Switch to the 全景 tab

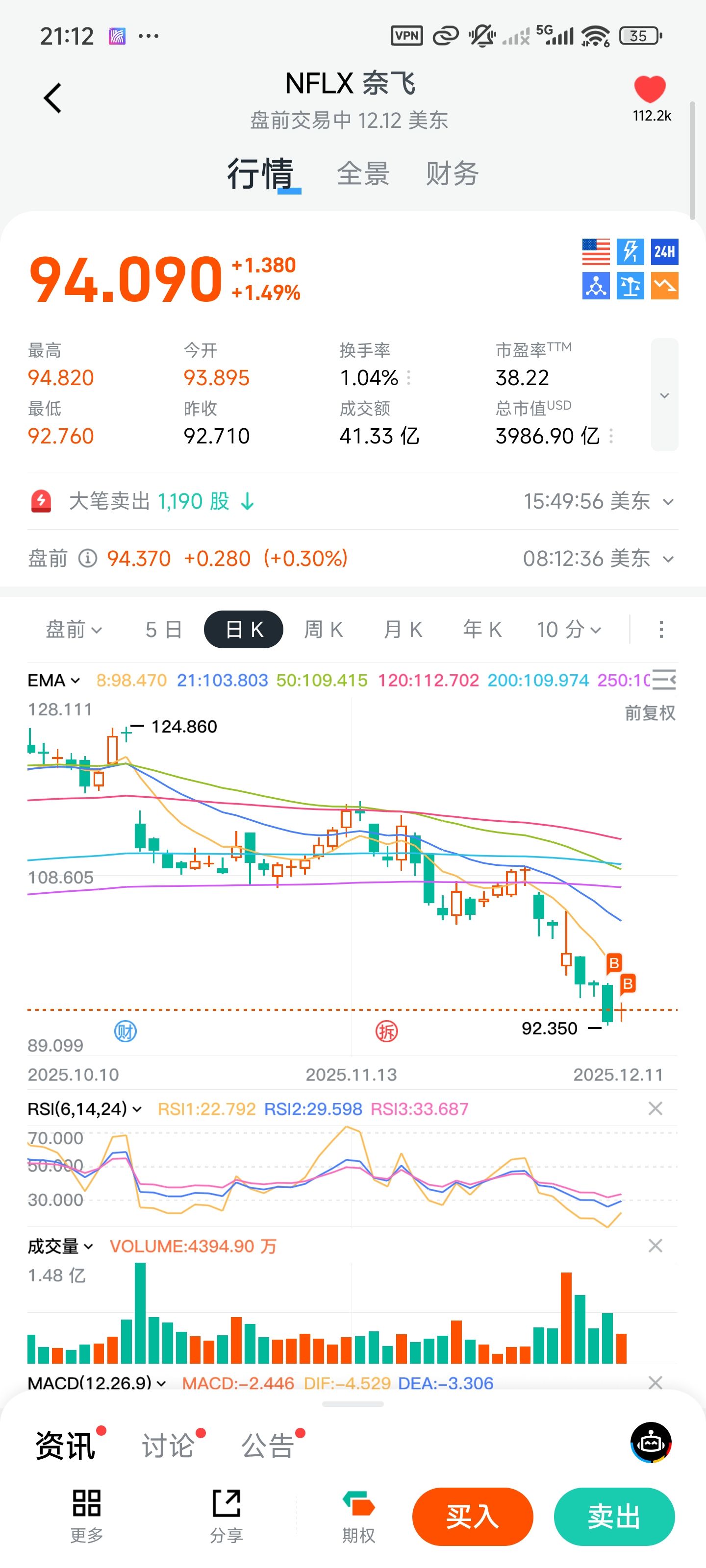coord(363,174)
